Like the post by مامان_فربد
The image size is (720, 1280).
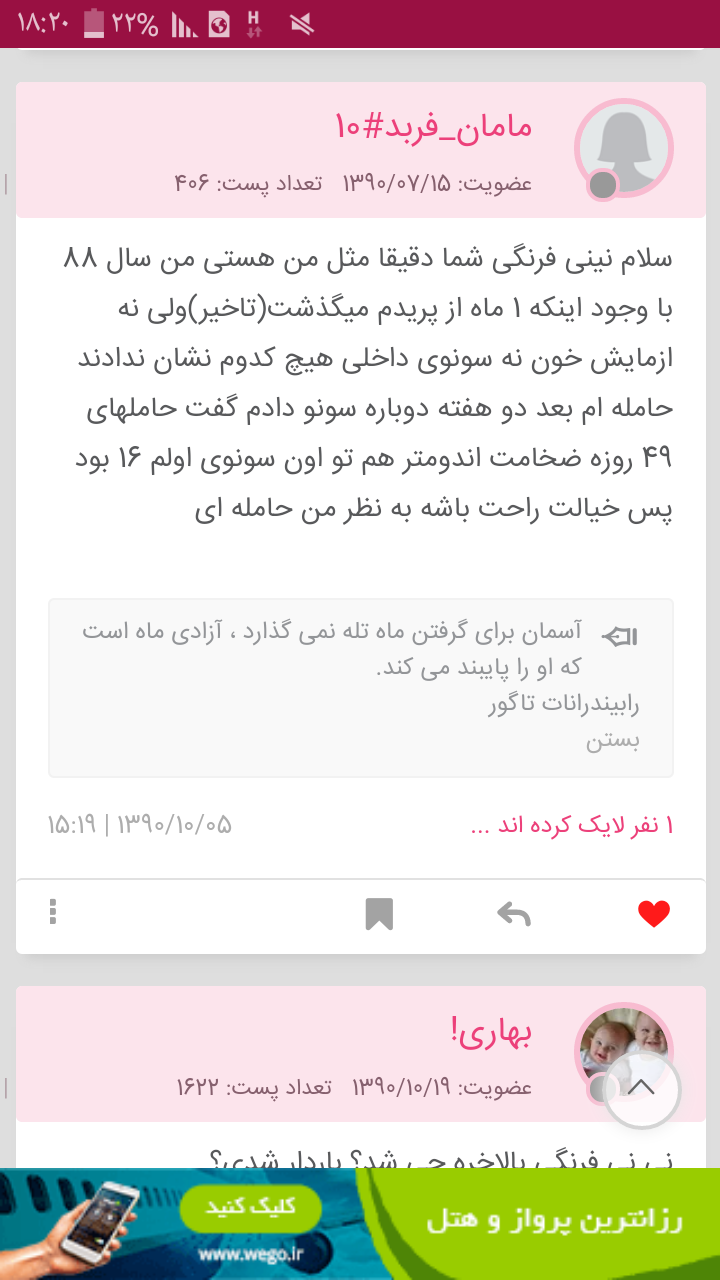pyautogui.click(x=653, y=914)
